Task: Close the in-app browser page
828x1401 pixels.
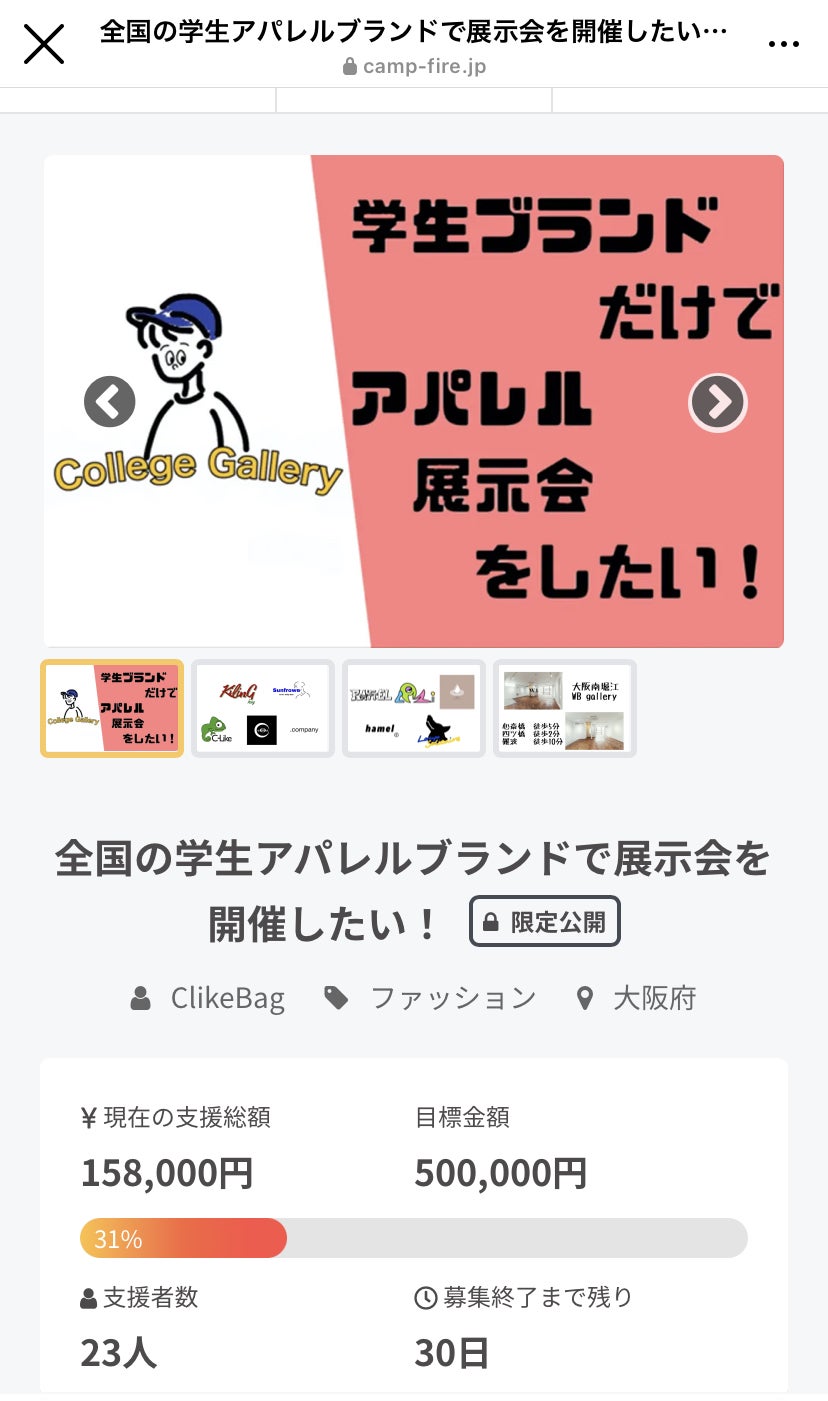Action: (x=44, y=44)
